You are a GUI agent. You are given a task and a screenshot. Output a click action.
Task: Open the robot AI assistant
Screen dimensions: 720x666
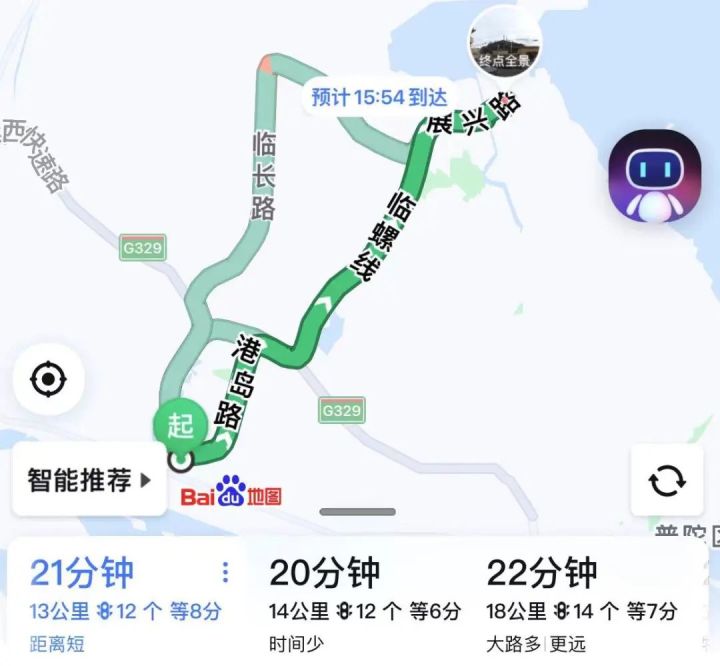pyautogui.click(x=655, y=177)
